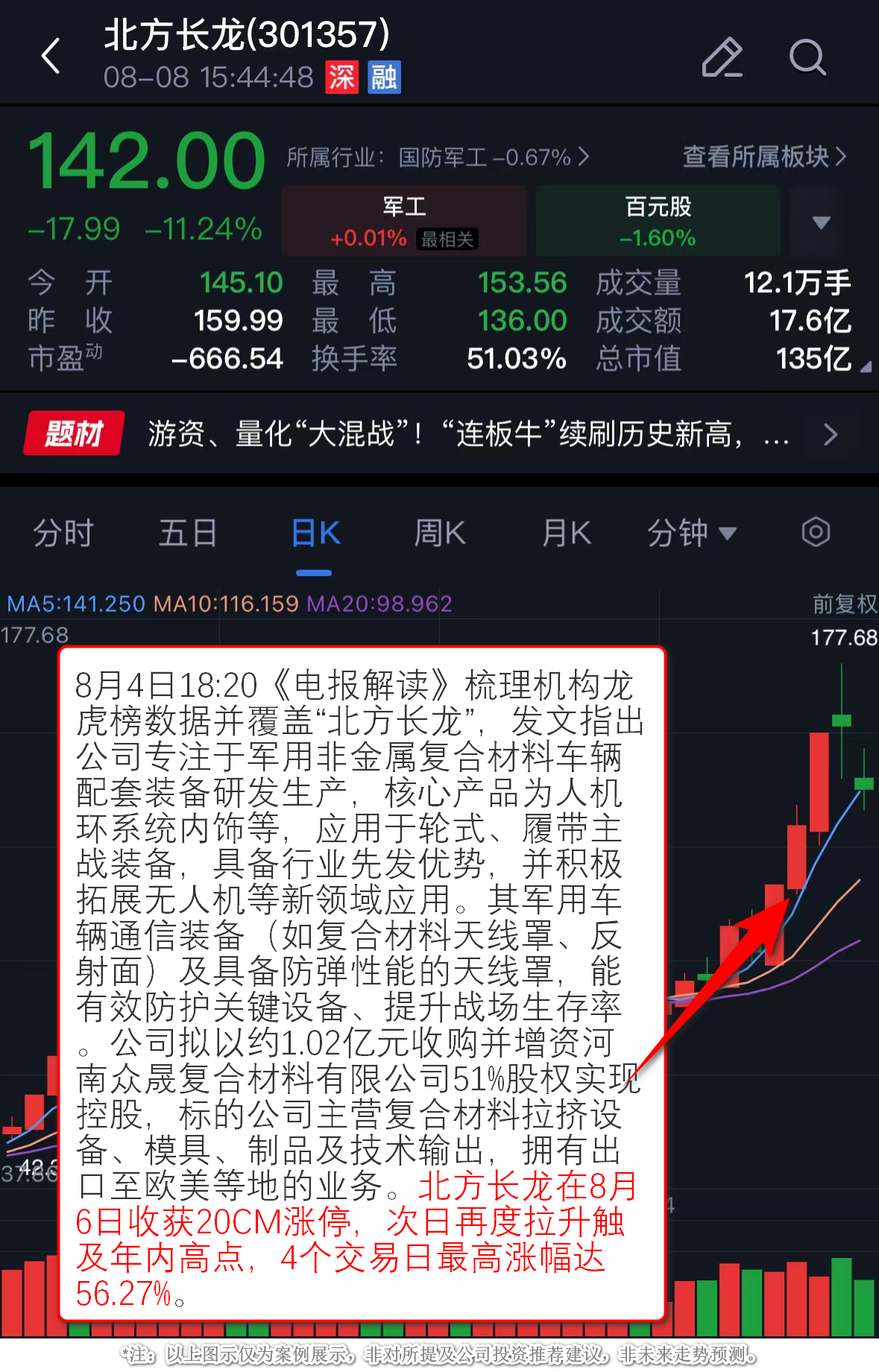Open the 军工 sector card
This screenshot has width=879, height=1372.
click(404, 221)
